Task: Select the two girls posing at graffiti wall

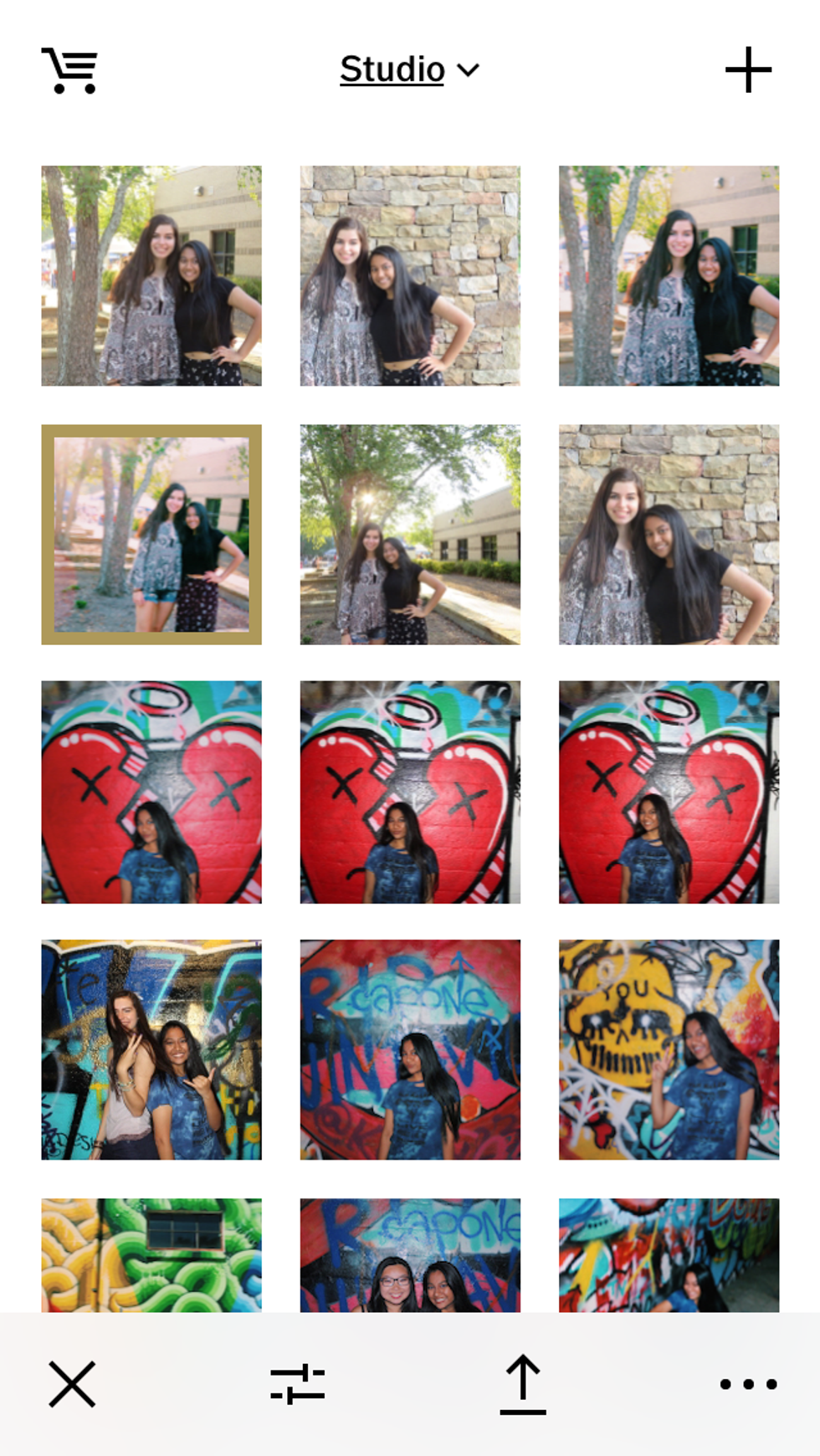Action: coord(151,1049)
